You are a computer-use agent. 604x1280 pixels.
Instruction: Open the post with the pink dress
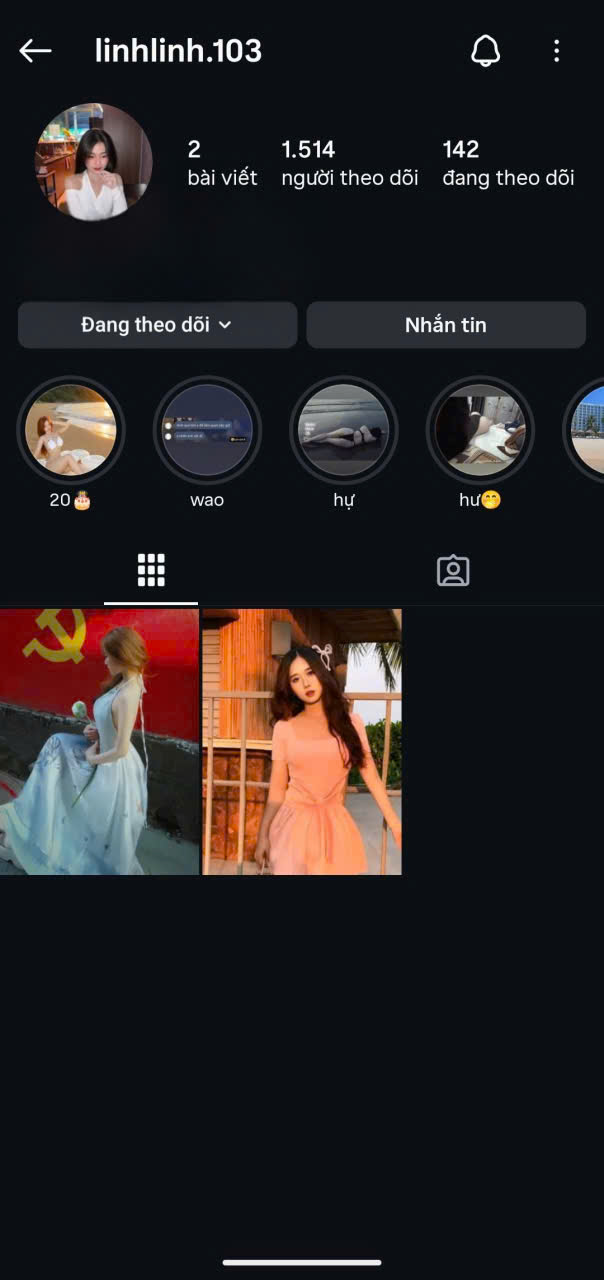[302, 741]
